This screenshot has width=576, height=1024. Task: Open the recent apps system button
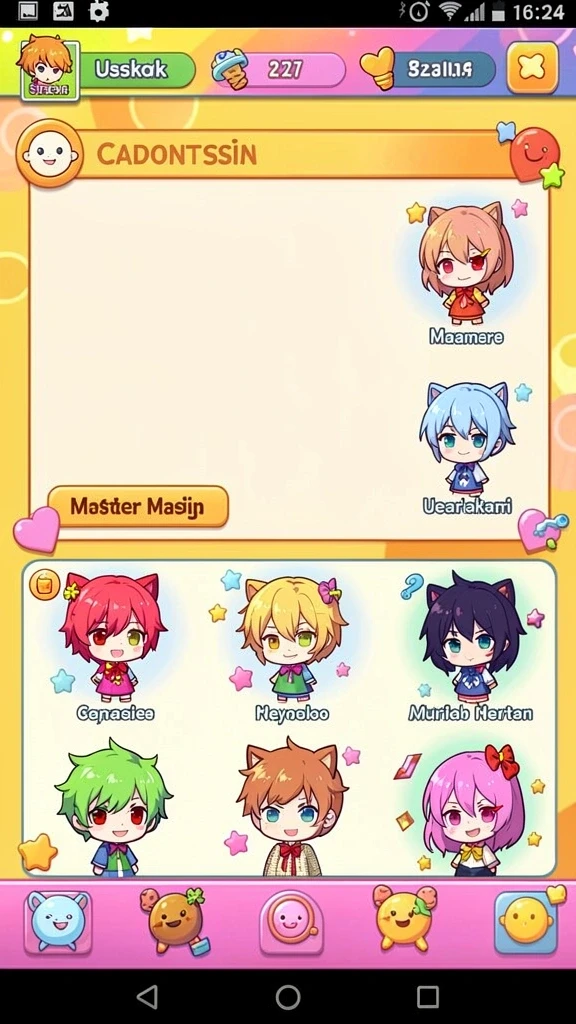(428, 997)
